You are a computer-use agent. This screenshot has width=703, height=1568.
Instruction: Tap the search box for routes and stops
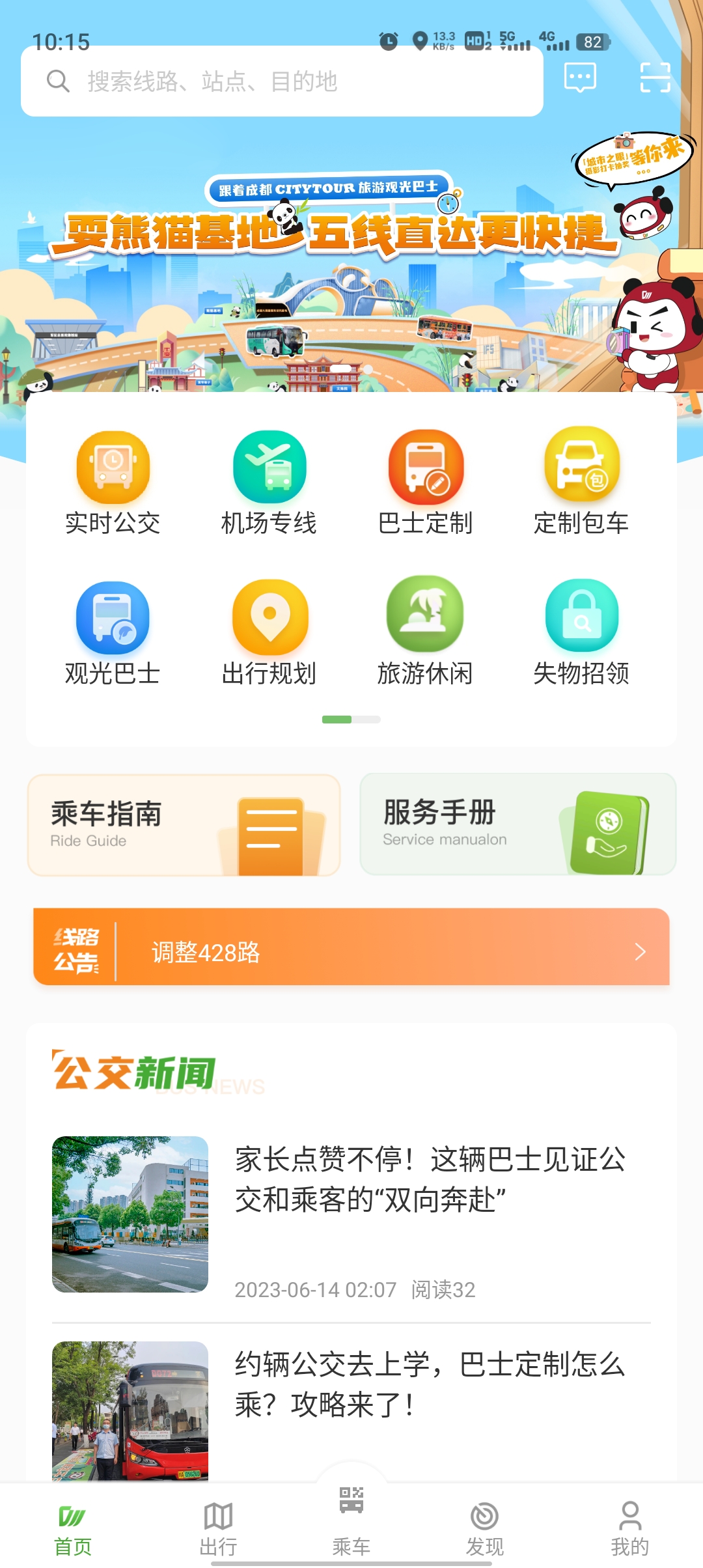[281, 81]
